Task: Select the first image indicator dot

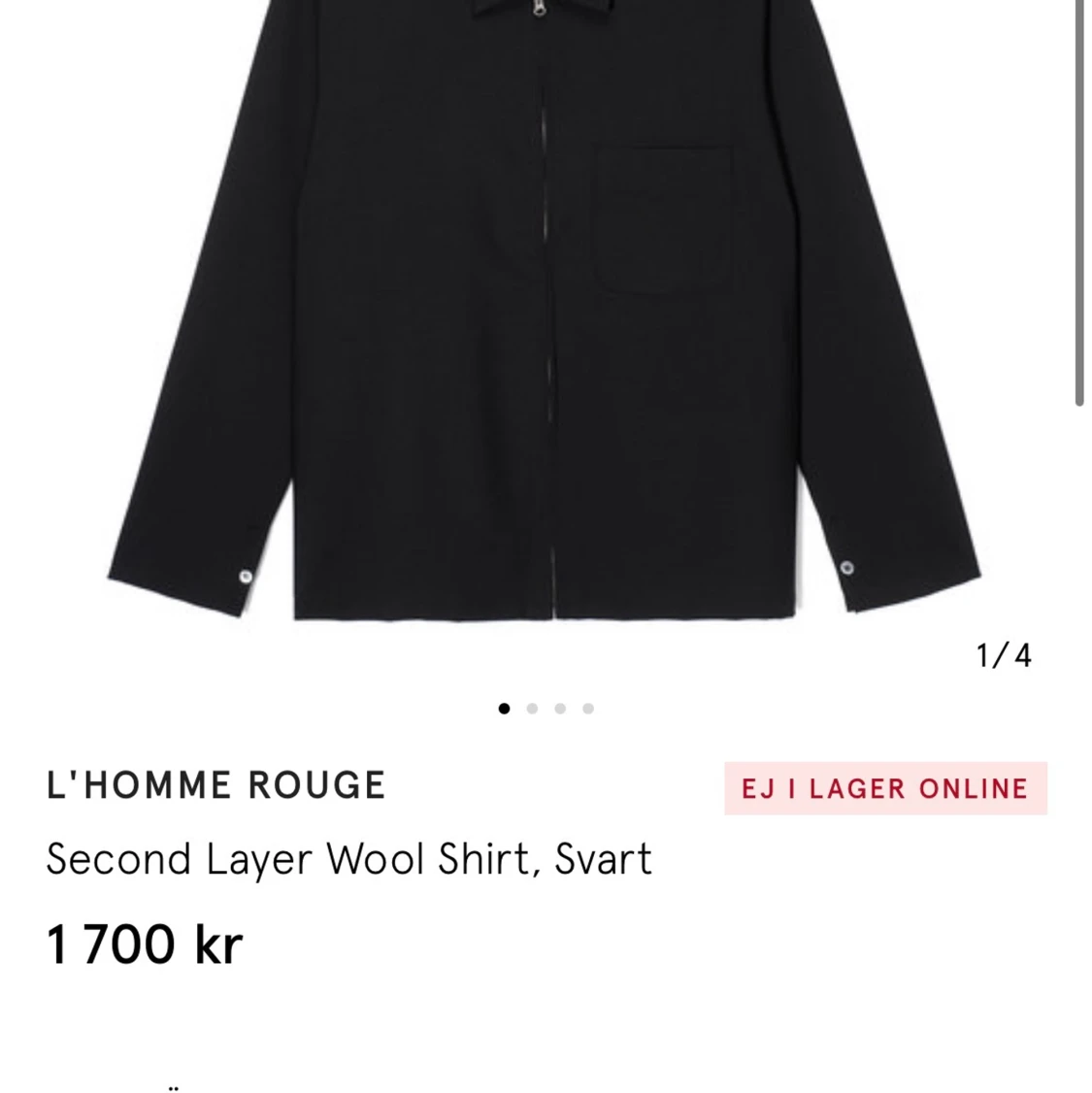Action: click(x=504, y=708)
